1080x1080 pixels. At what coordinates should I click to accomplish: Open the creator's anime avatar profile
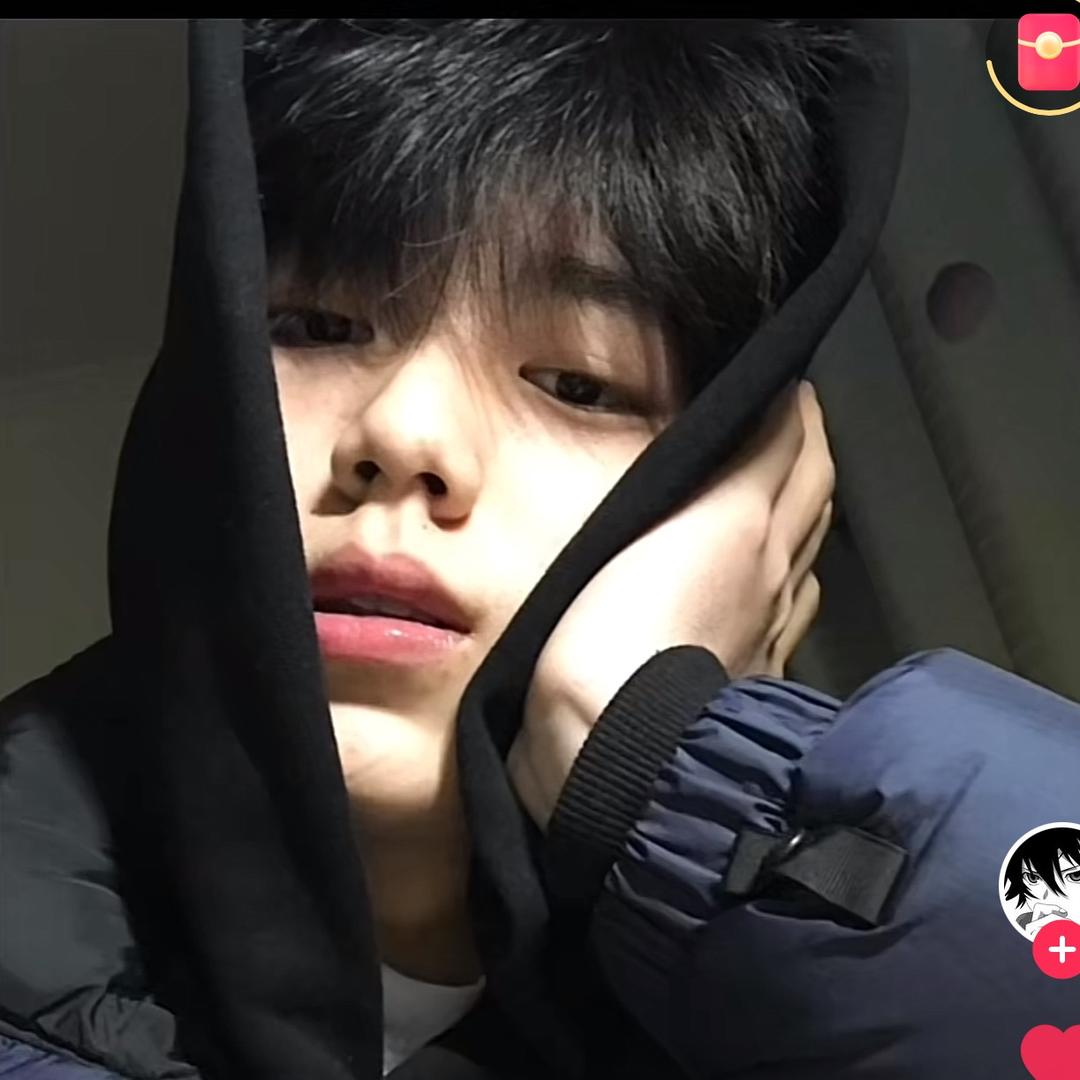(x=1042, y=880)
